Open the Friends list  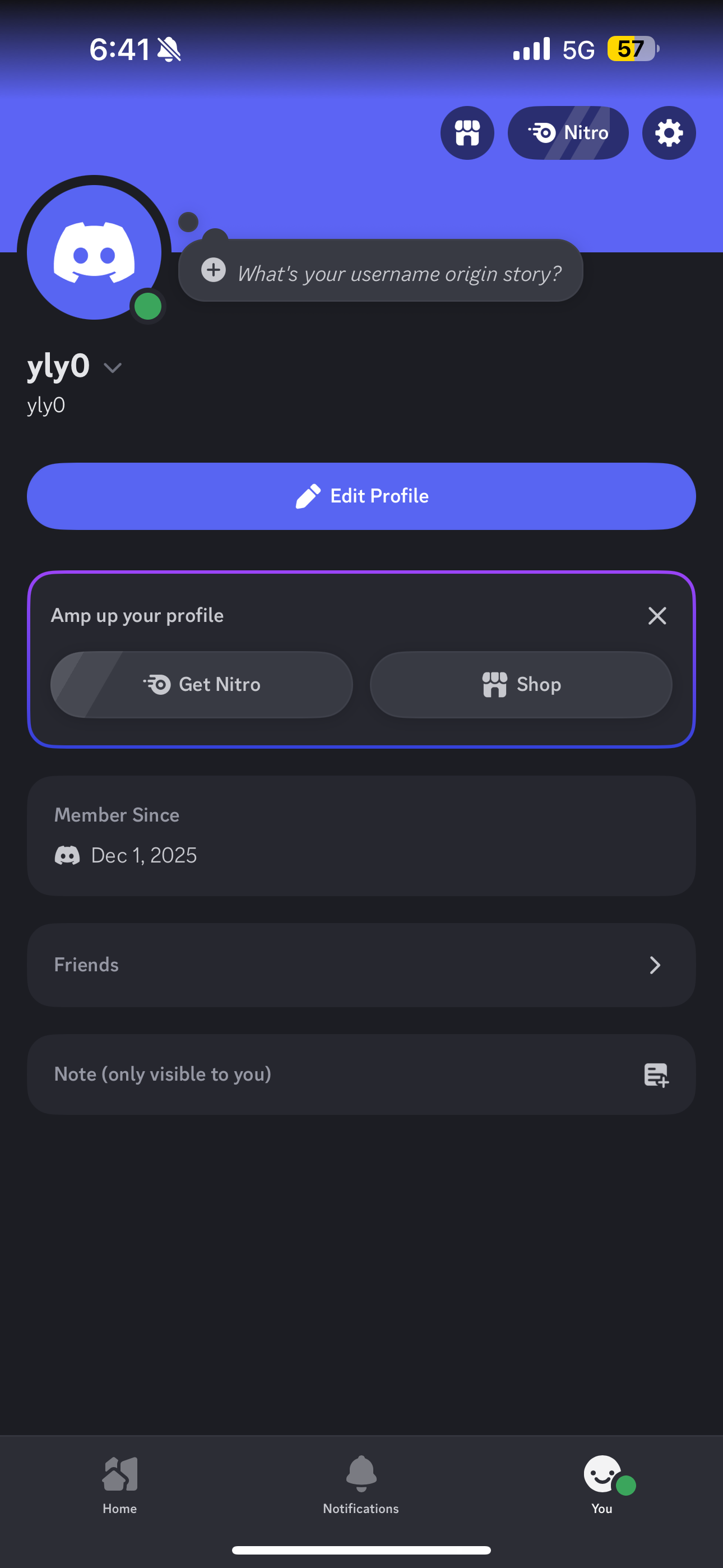pyautogui.click(x=361, y=965)
